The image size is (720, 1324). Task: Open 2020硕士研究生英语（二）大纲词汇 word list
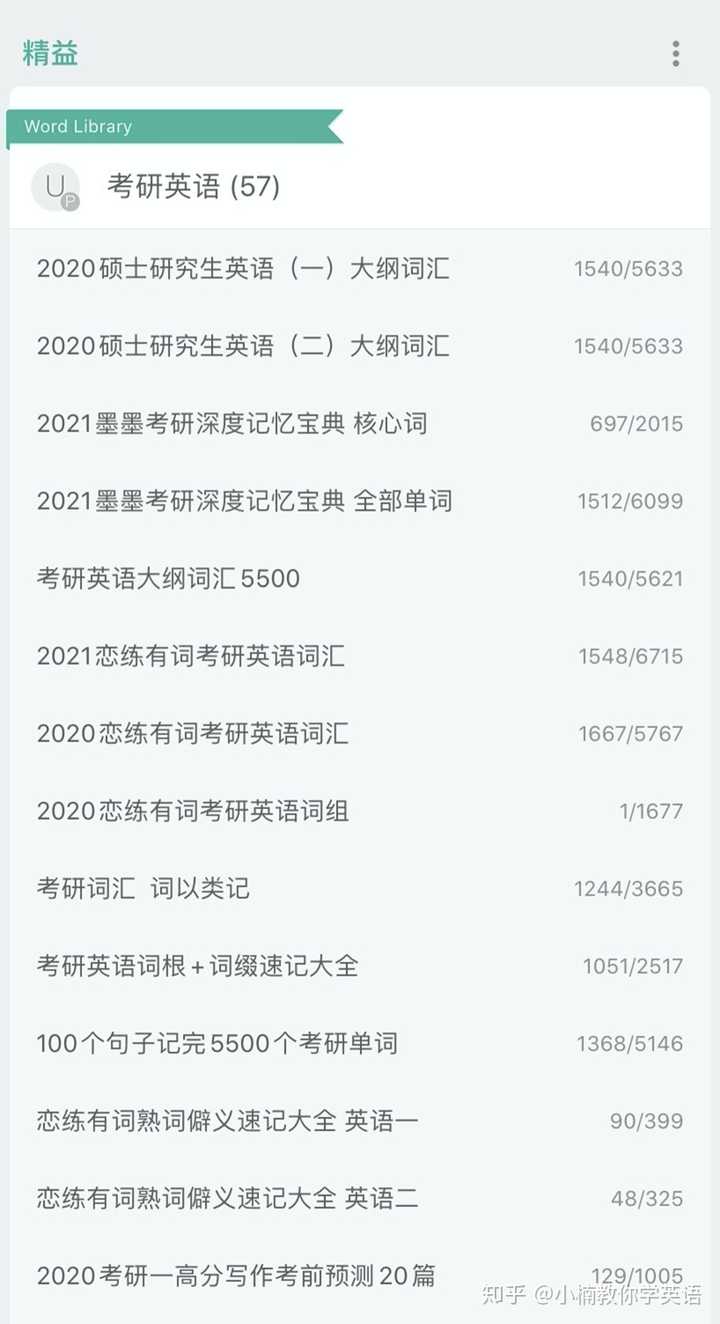[x=243, y=346]
